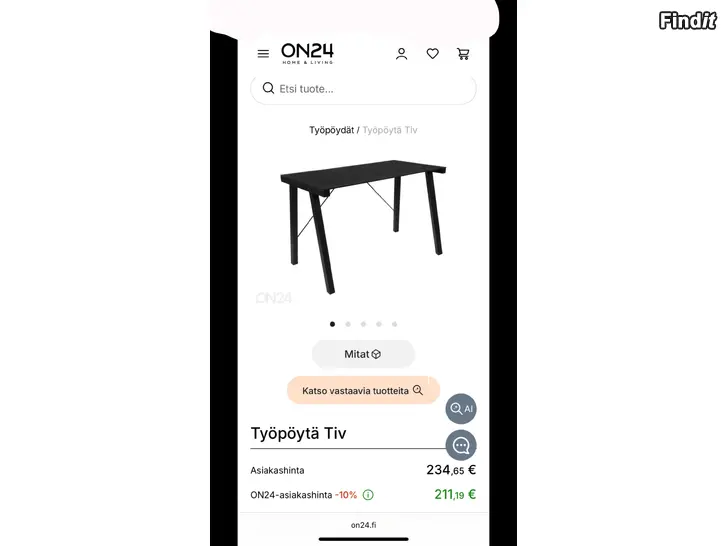Open the hamburger menu
This screenshot has height=546, width=728.
(x=263, y=54)
